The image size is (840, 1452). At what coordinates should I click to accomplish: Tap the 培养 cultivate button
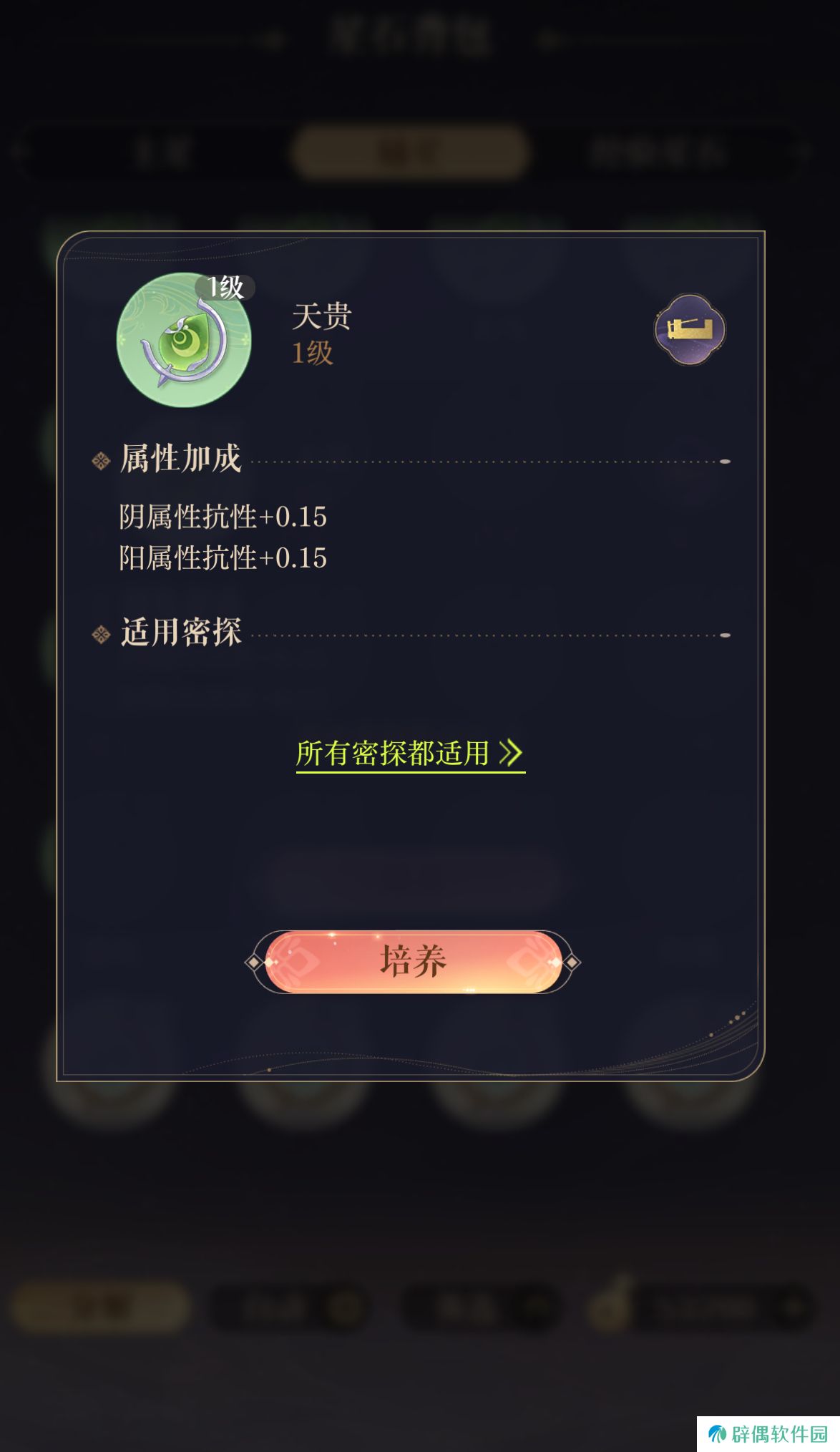click(x=413, y=961)
